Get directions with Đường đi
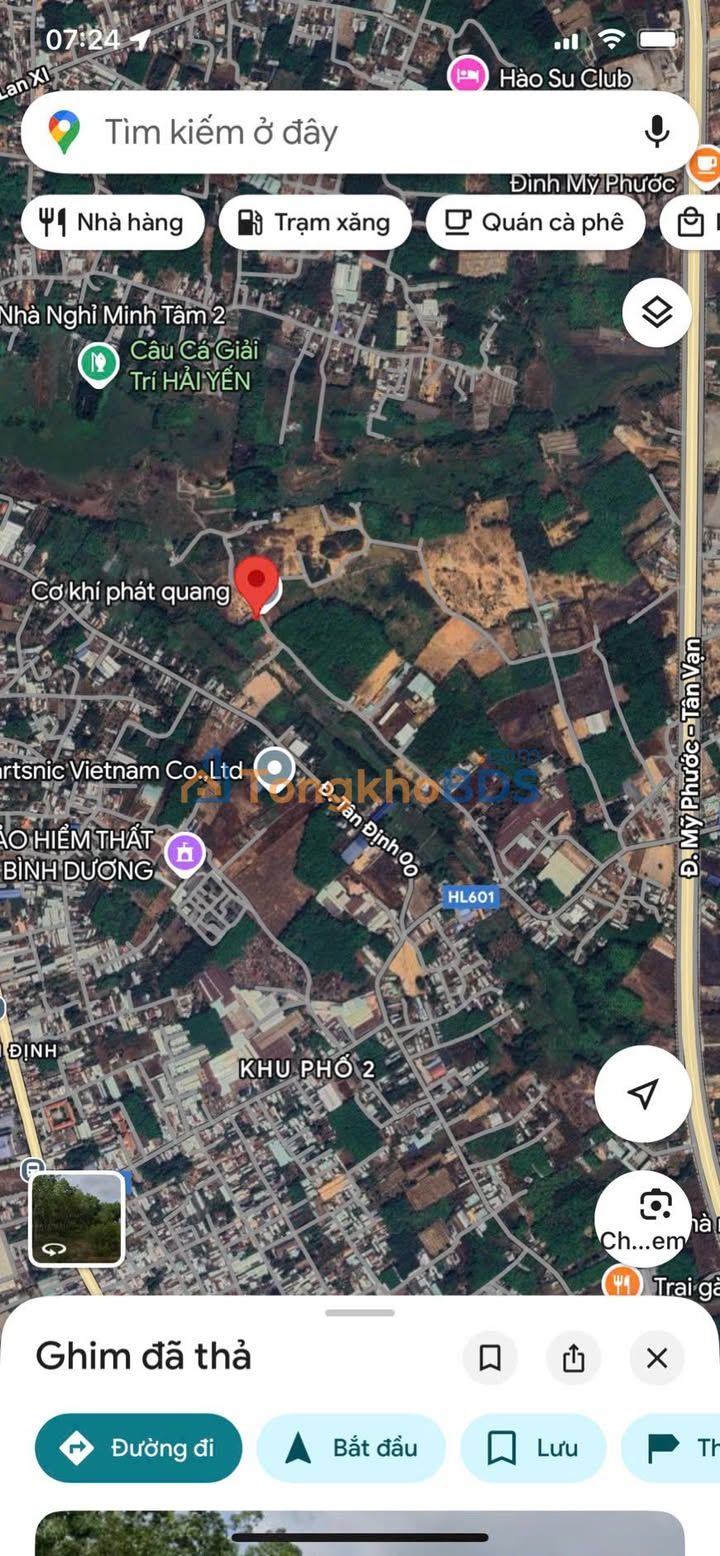The height and width of the screenshot is (1556, 720). (139, 1447)
